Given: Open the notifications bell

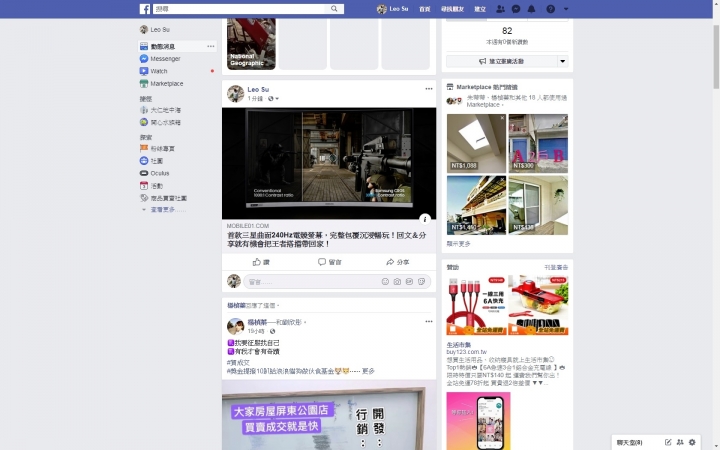Looking at the screenshot, I should coord(532,9).
